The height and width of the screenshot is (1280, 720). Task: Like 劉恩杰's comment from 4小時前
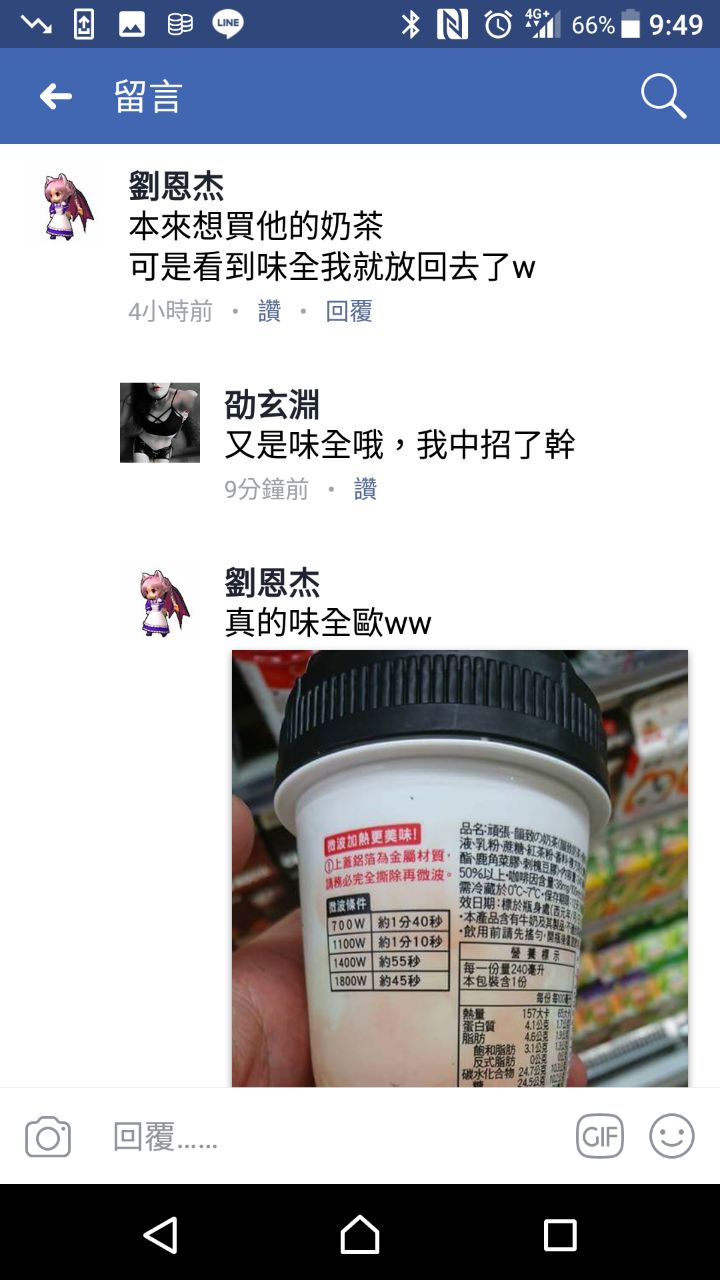269,311
